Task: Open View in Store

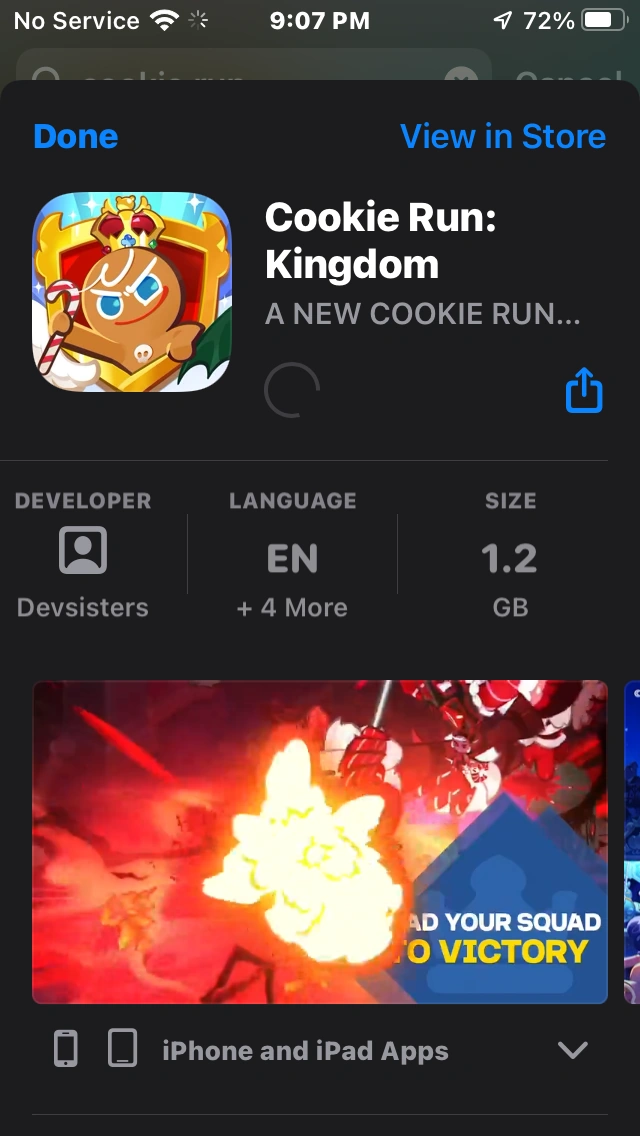Action: [x=503, y=136]
